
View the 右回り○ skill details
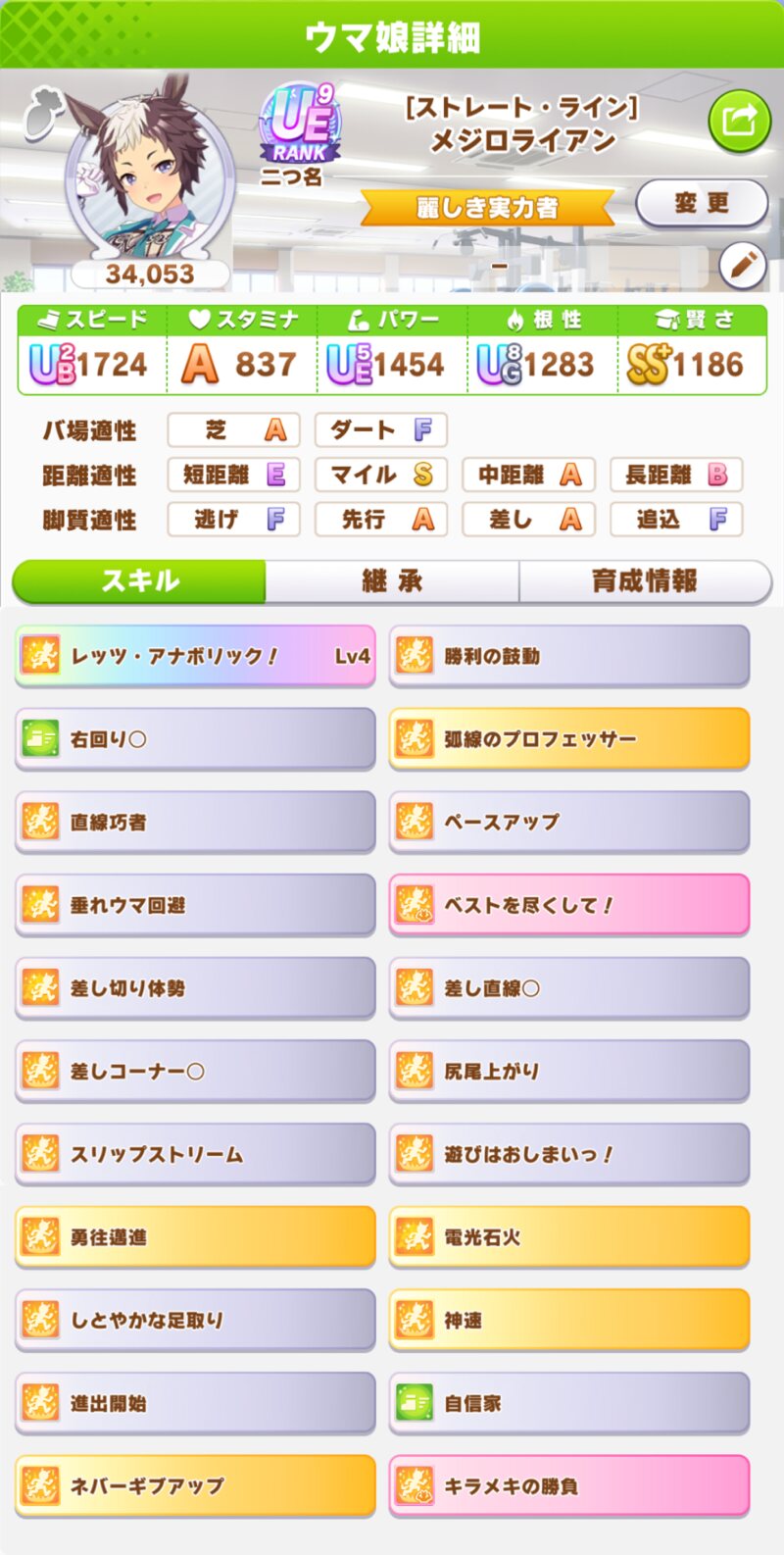tap(195, 739)
